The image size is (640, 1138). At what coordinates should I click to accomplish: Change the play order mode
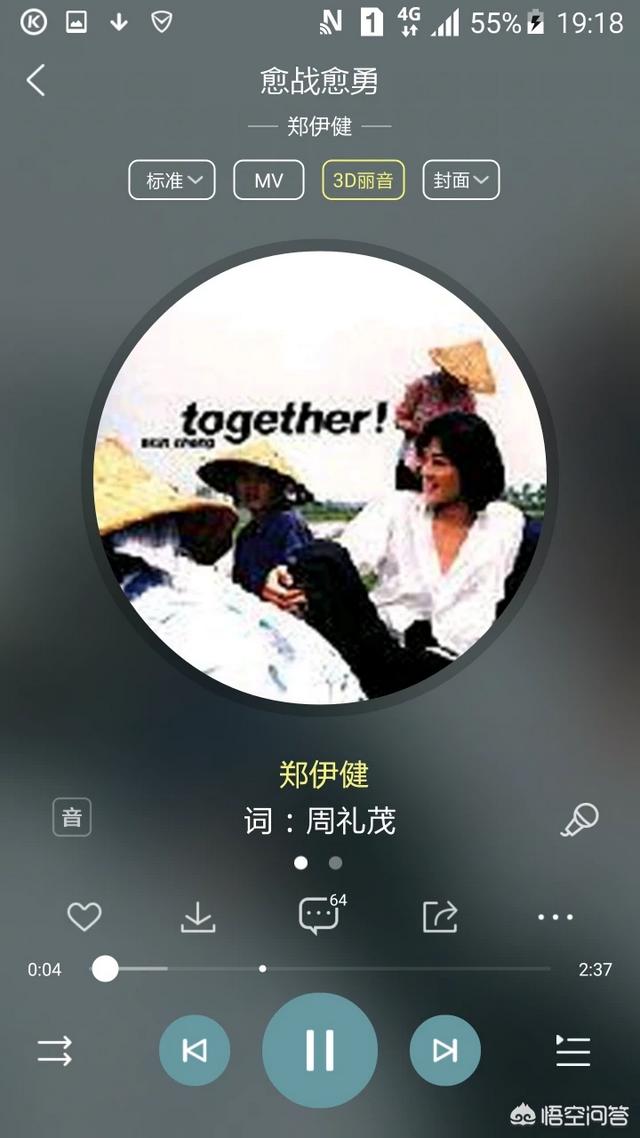pyautogui.click(x=55, y=1050)
